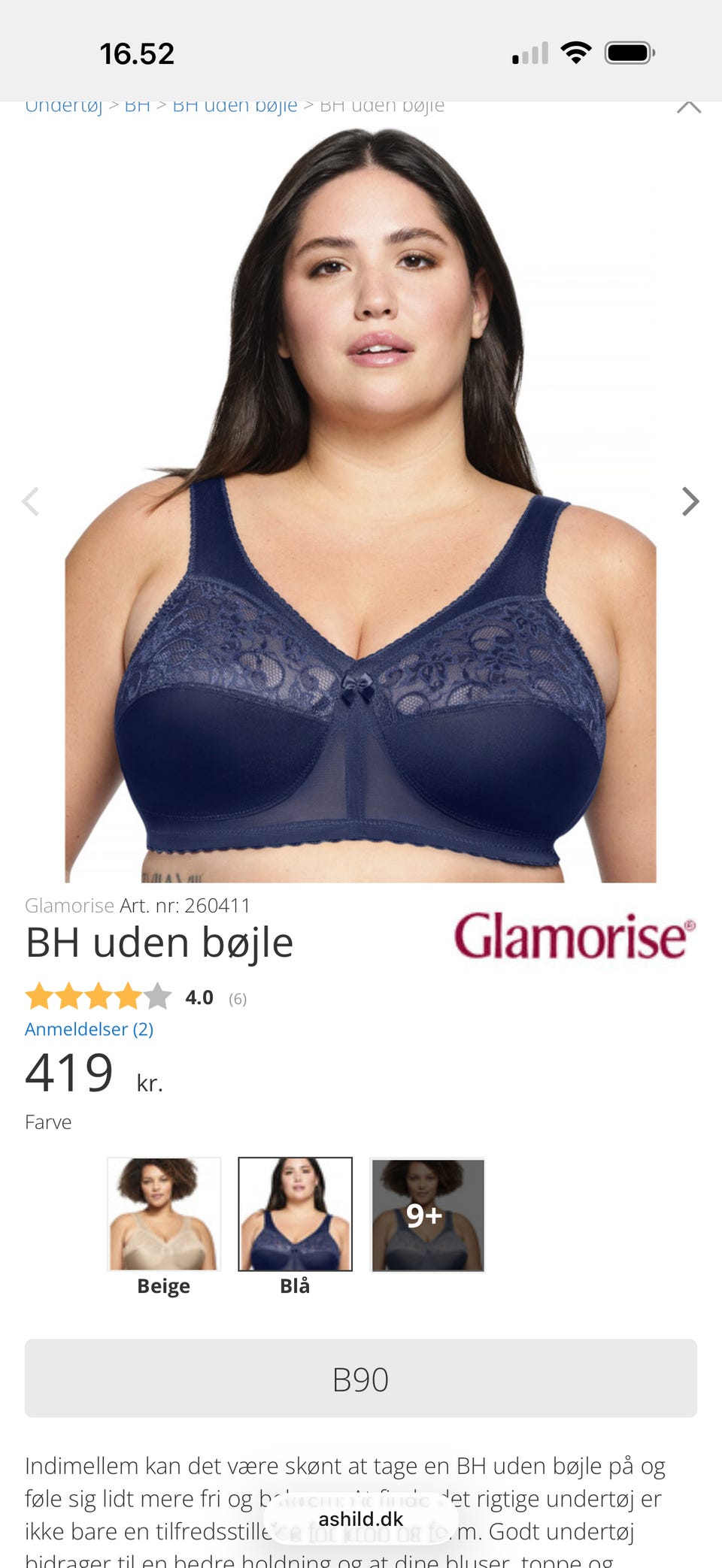
Task: Tap the cellular signal bars
Action: (529, 53)
